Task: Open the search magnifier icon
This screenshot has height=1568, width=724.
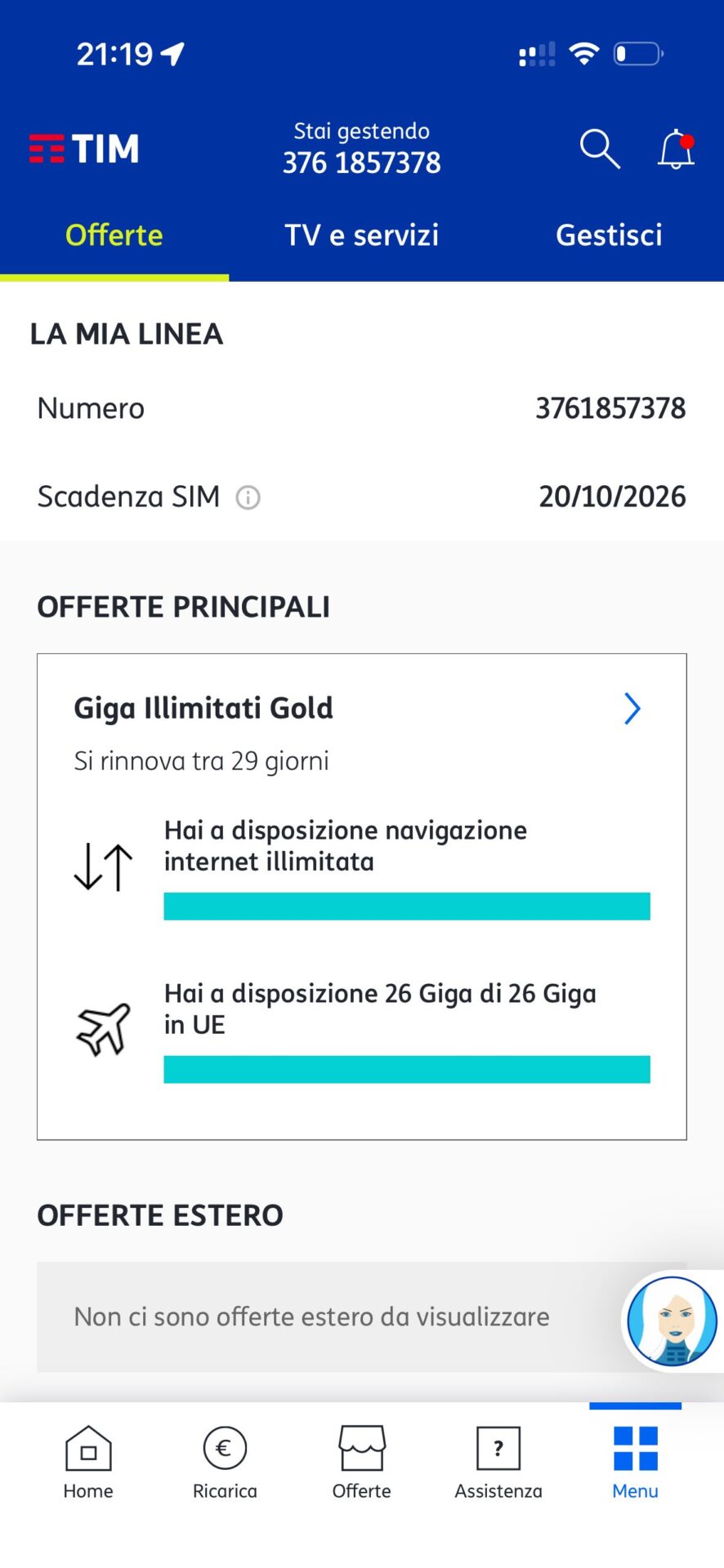Action: coord(600,149)
